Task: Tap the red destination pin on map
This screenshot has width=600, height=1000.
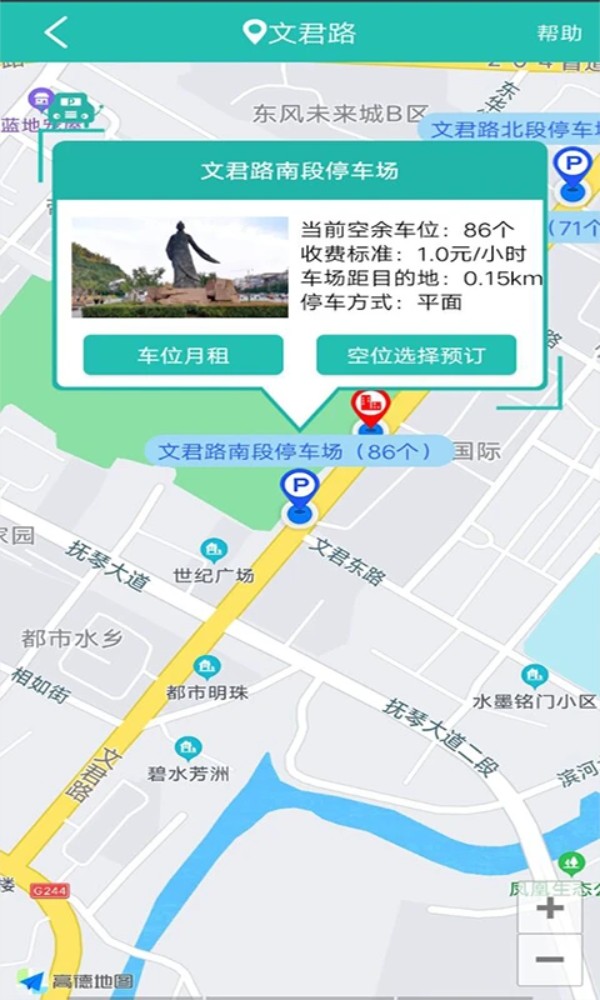Action: point(370,411)
